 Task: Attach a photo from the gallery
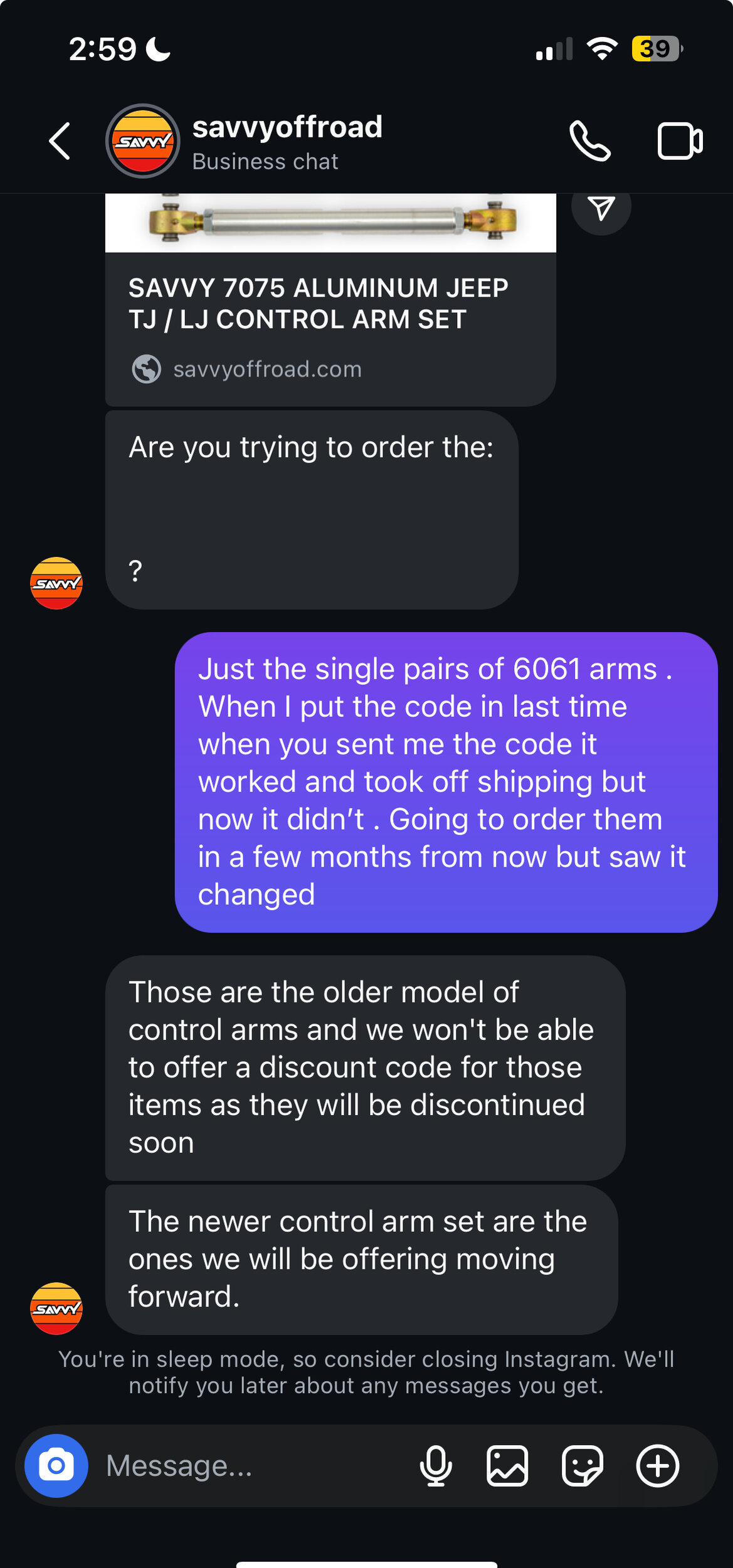click(x=507, y=1466)
